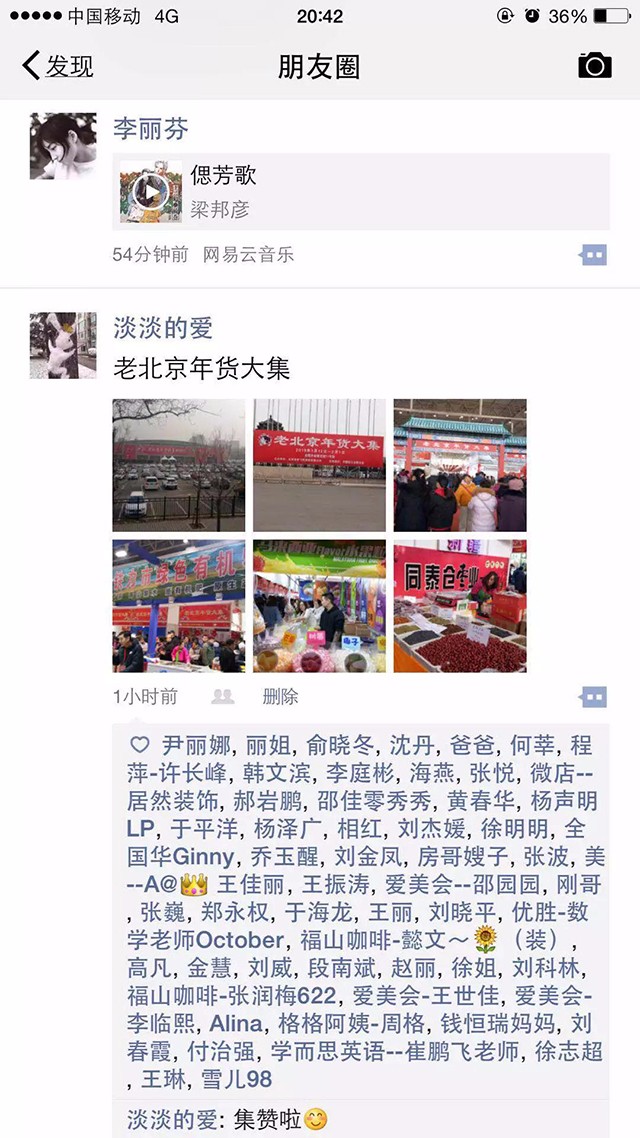Open the photo of the market stalls
This screenshot has height=1138, width=640.
(178, 606)
